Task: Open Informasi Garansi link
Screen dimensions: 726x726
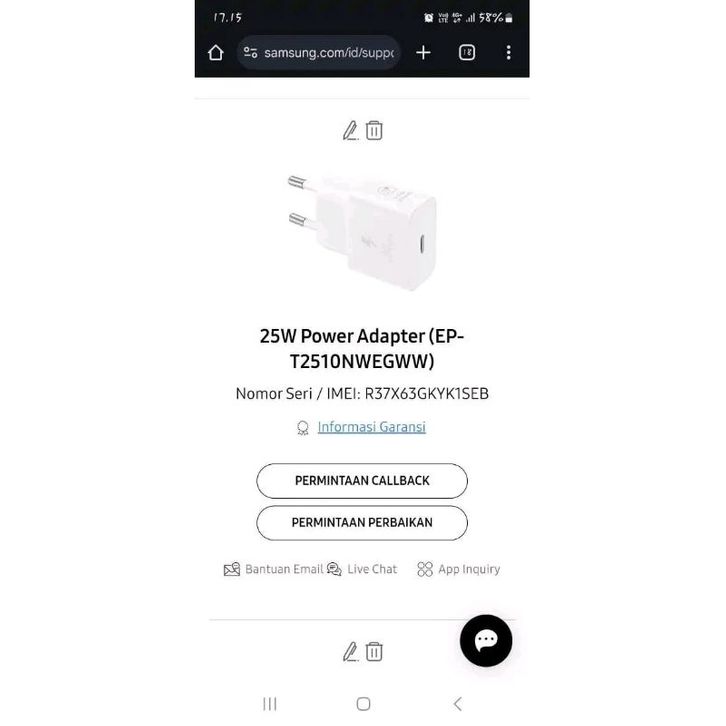Action: pos(371,427)
